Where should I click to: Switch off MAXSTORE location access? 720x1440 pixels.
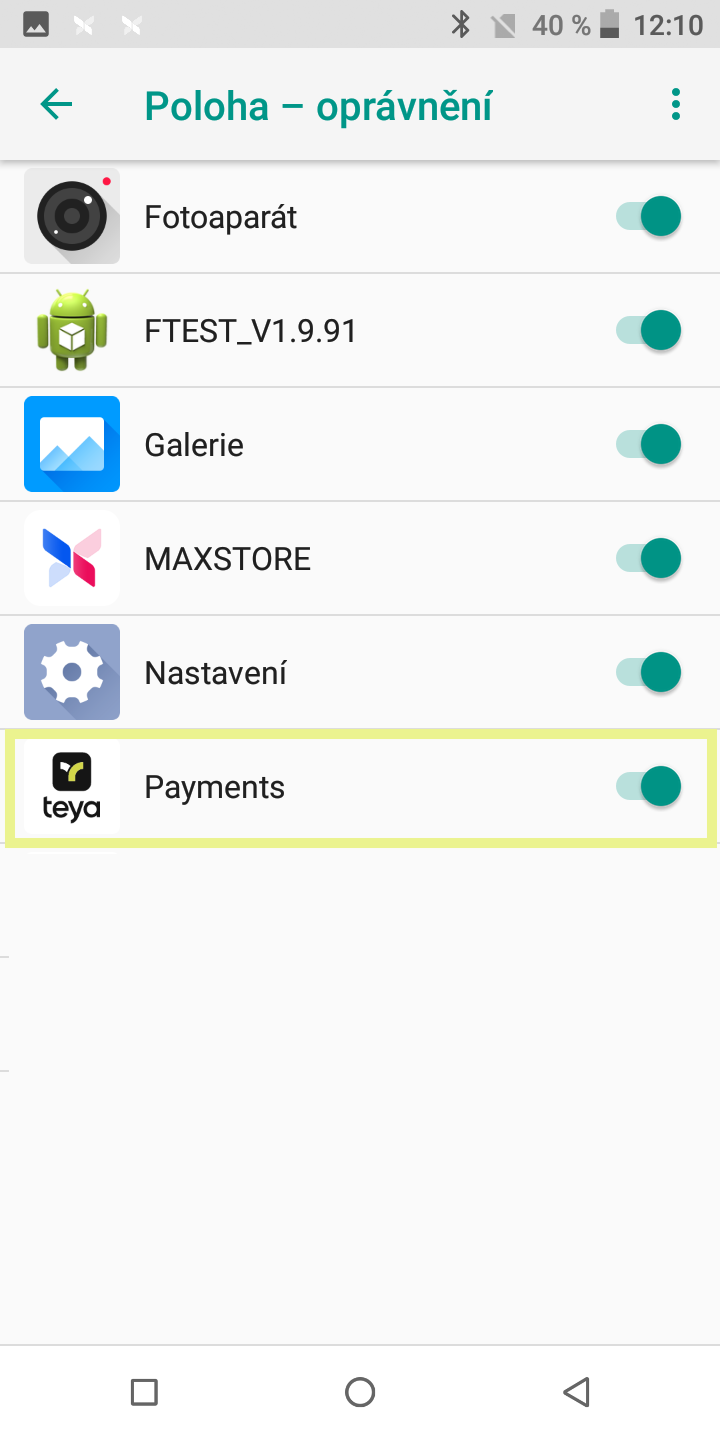(x=648, y=558)
